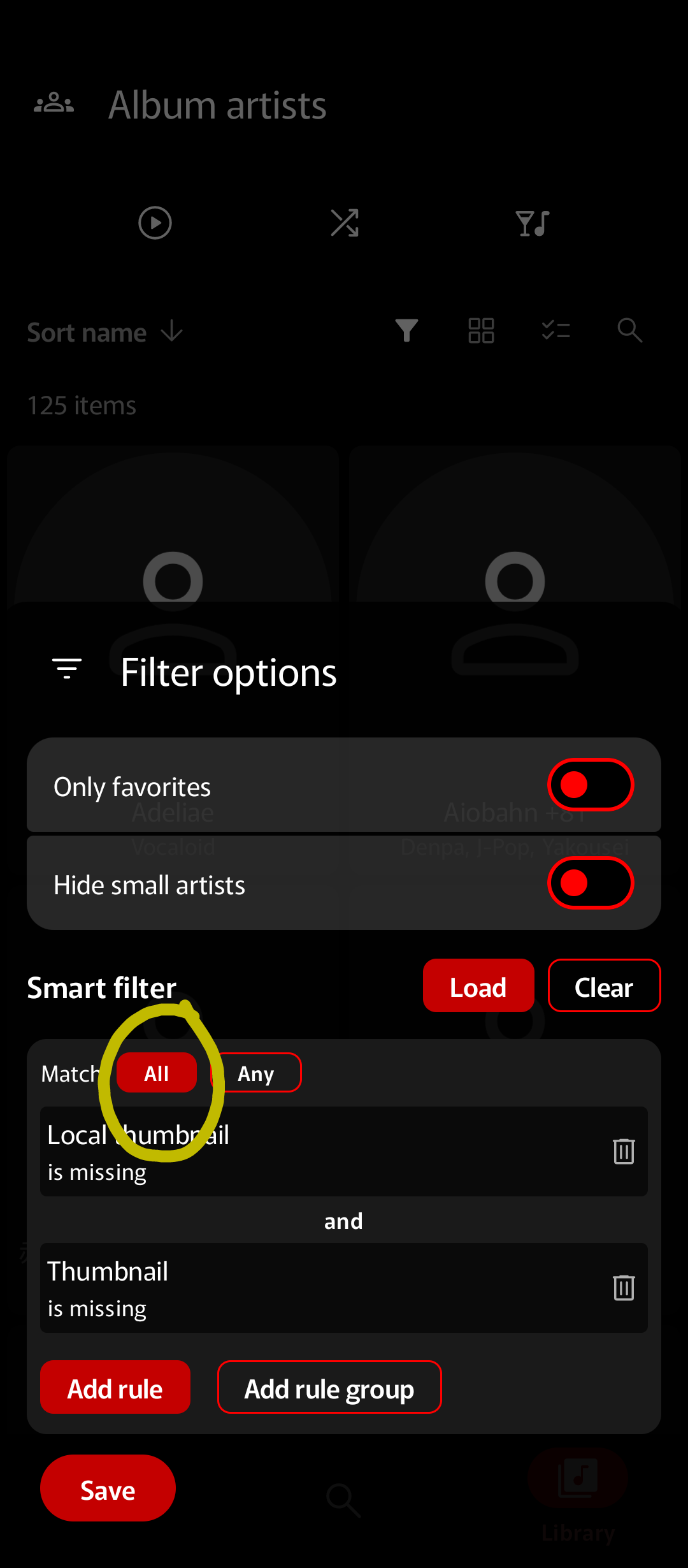Save the filter options
This screenshot has width=688, height=1568.
[x=108, y=1489]
